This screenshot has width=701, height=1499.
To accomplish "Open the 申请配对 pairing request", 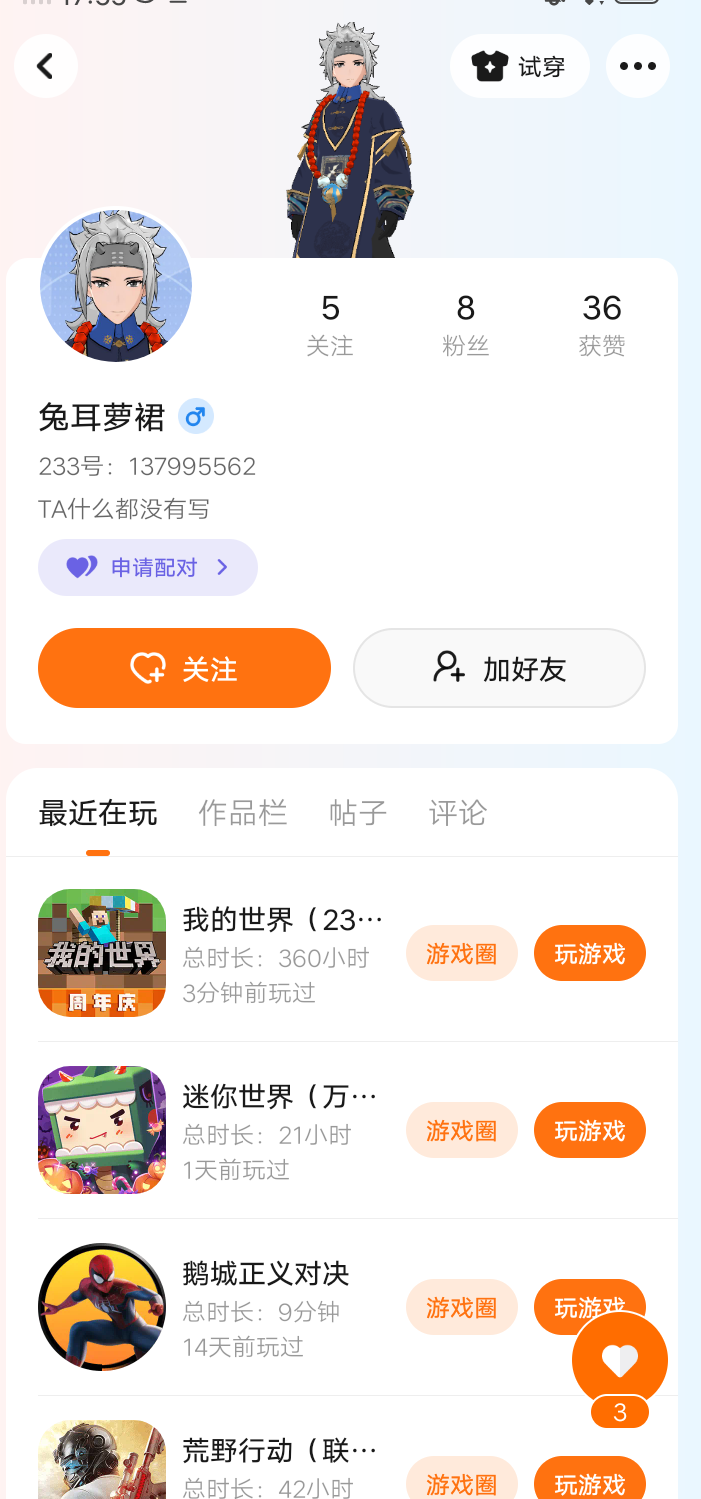I will pos(148,567).
